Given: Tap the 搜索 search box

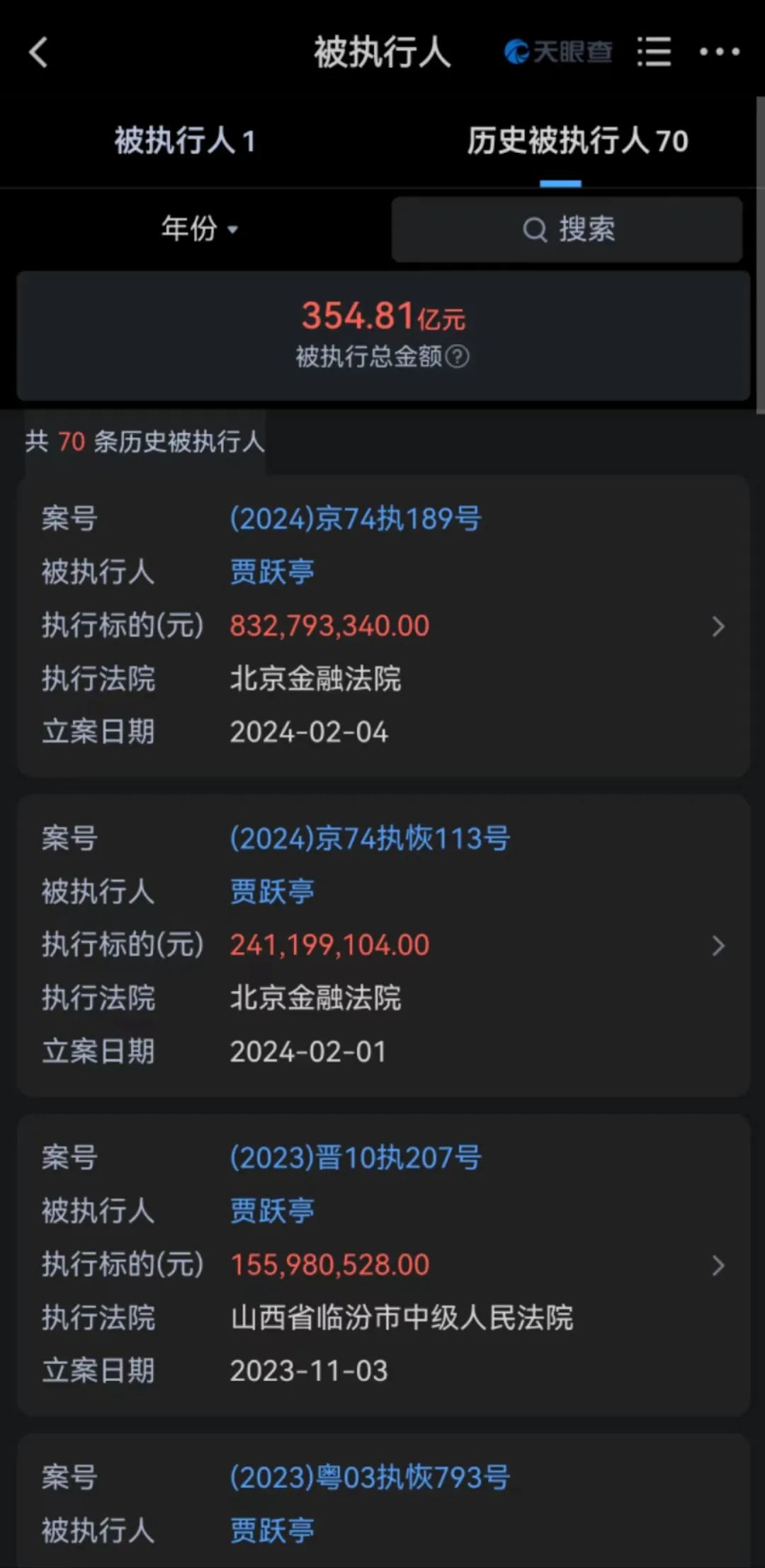Looking at the screenshot, I should coord(567,229).
